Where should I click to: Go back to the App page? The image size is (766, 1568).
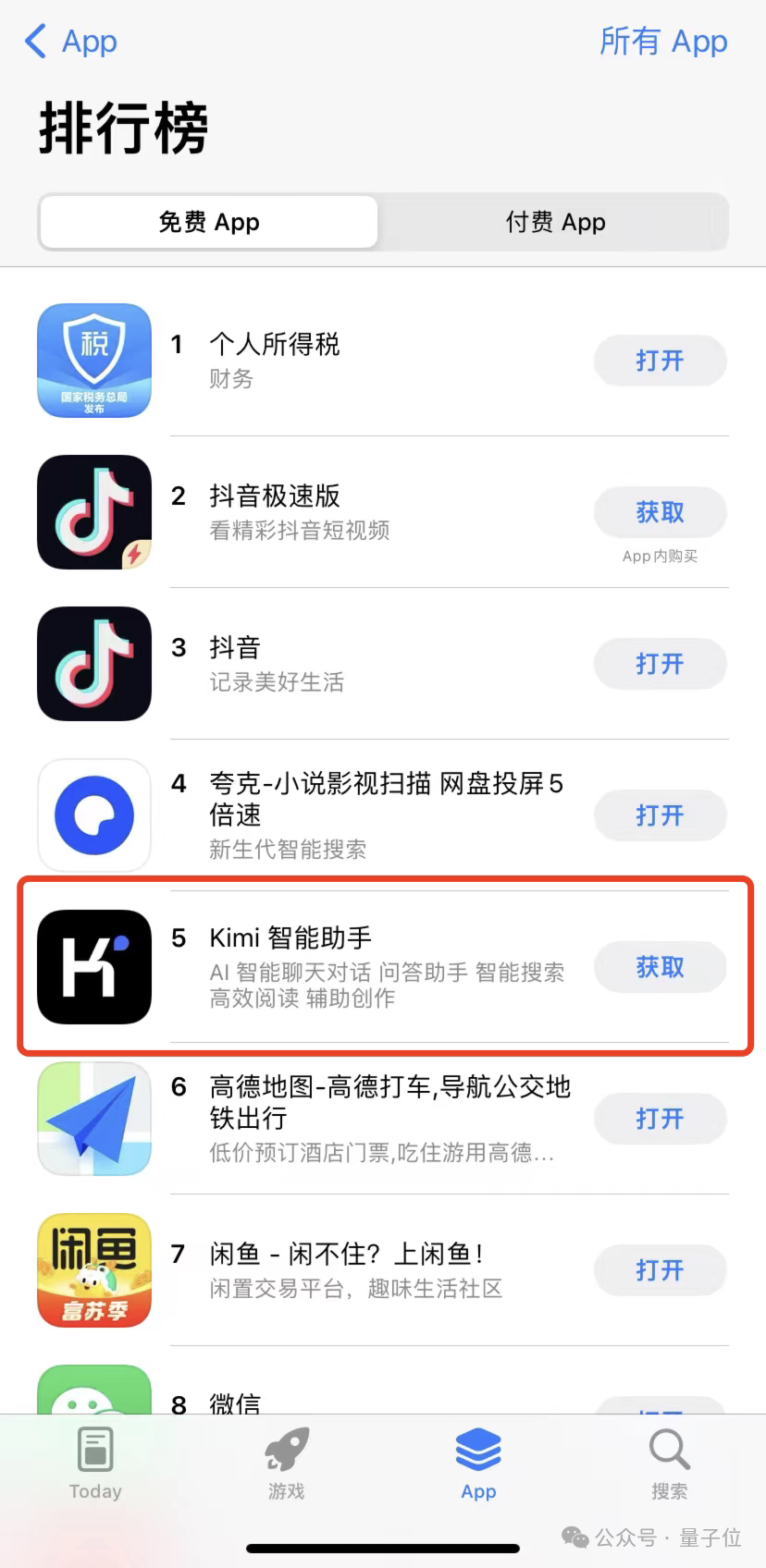coord(70,42)
